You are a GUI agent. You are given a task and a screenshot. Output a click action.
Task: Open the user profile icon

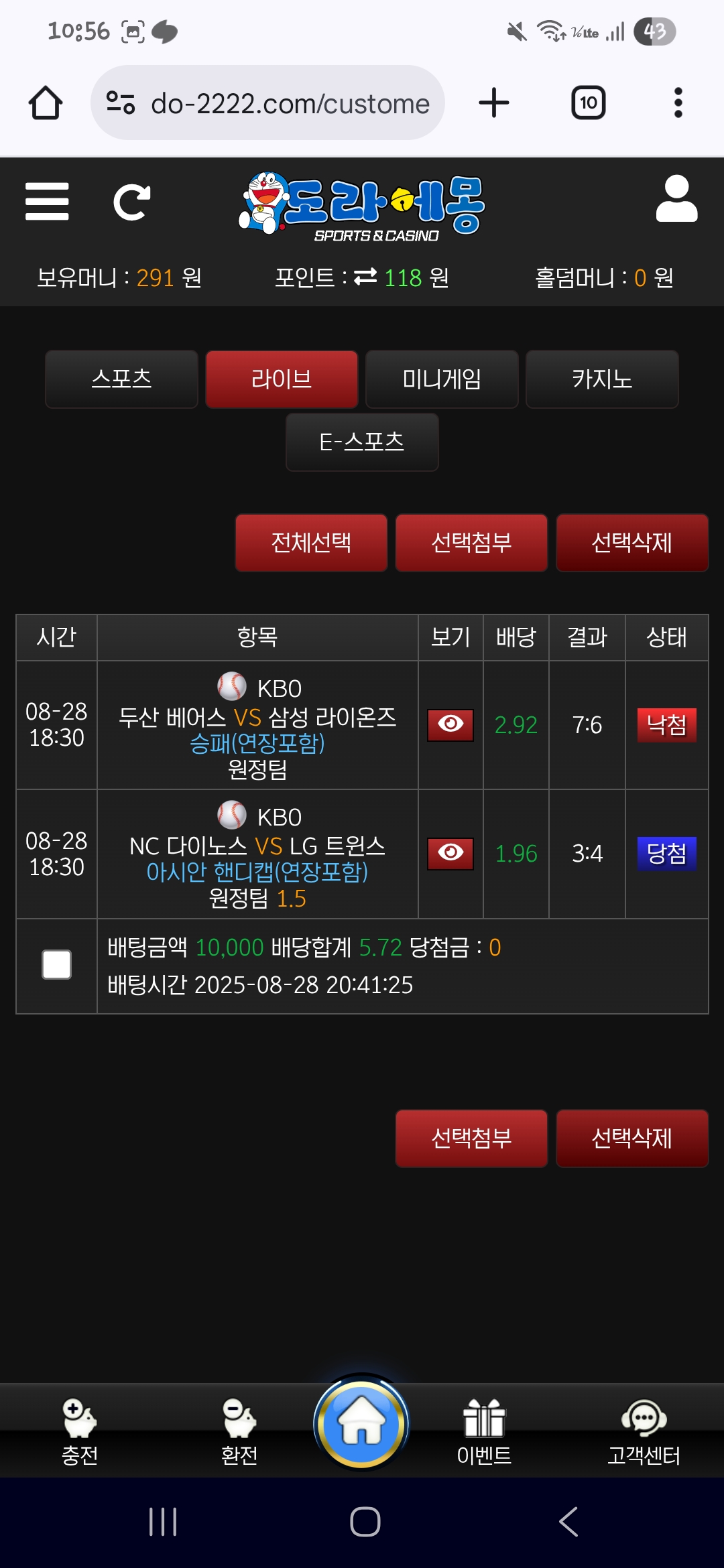(676, 199)
